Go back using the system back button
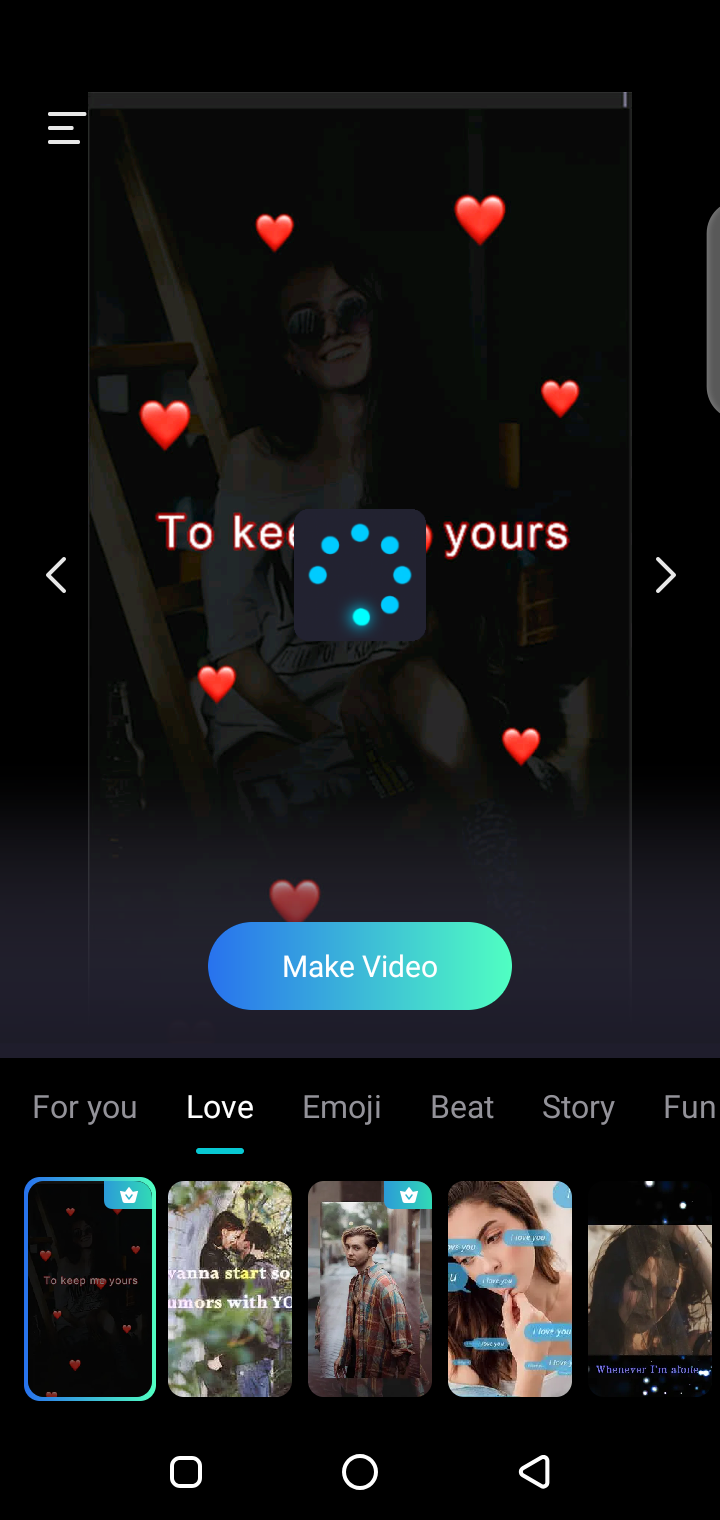 [534, 1472]
